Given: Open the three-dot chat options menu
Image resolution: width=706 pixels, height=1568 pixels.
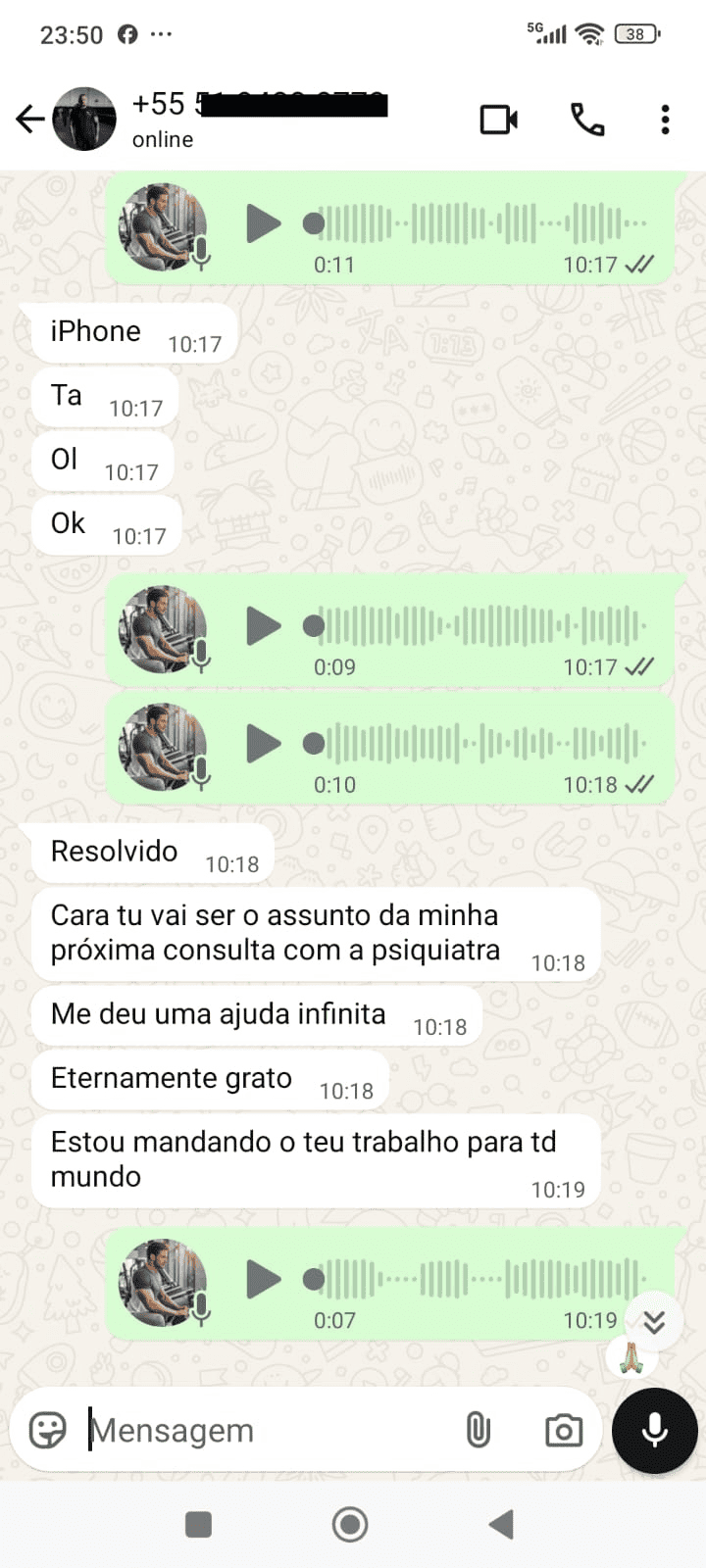Looking at the screenshot, I should pyautogui.click(x=665, y=119).
